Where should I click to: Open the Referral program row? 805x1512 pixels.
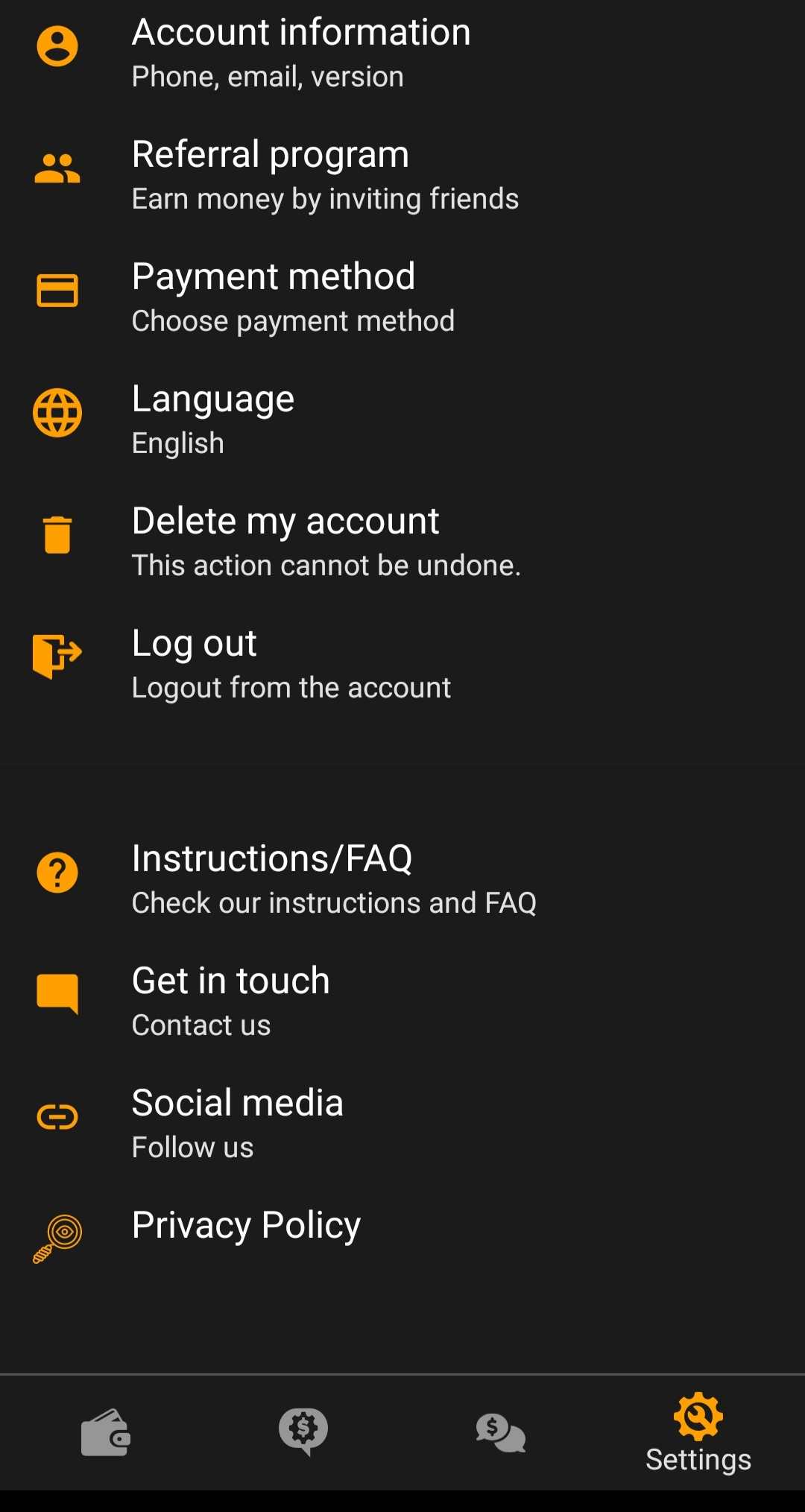(325, 174)
